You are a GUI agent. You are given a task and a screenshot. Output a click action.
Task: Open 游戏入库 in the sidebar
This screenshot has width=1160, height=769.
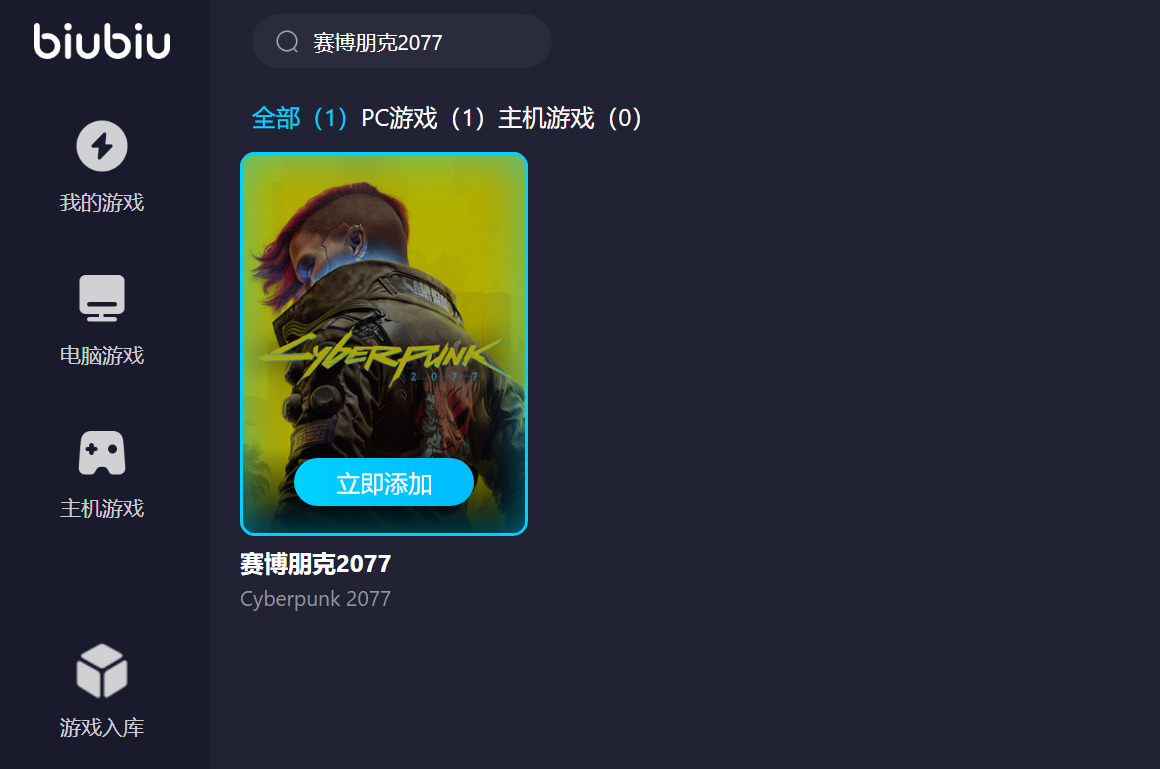click(102, 691)
